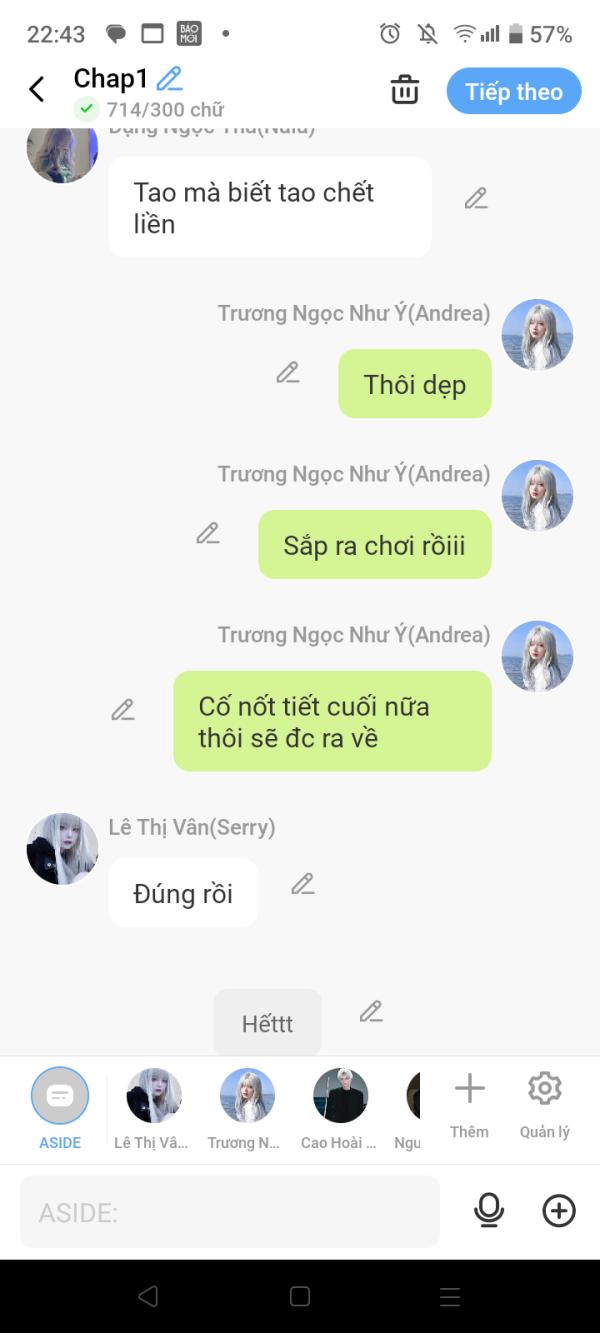Edit the "Thôi dẹp" message
Screen dimensions: 600x1333
(288, 373)
